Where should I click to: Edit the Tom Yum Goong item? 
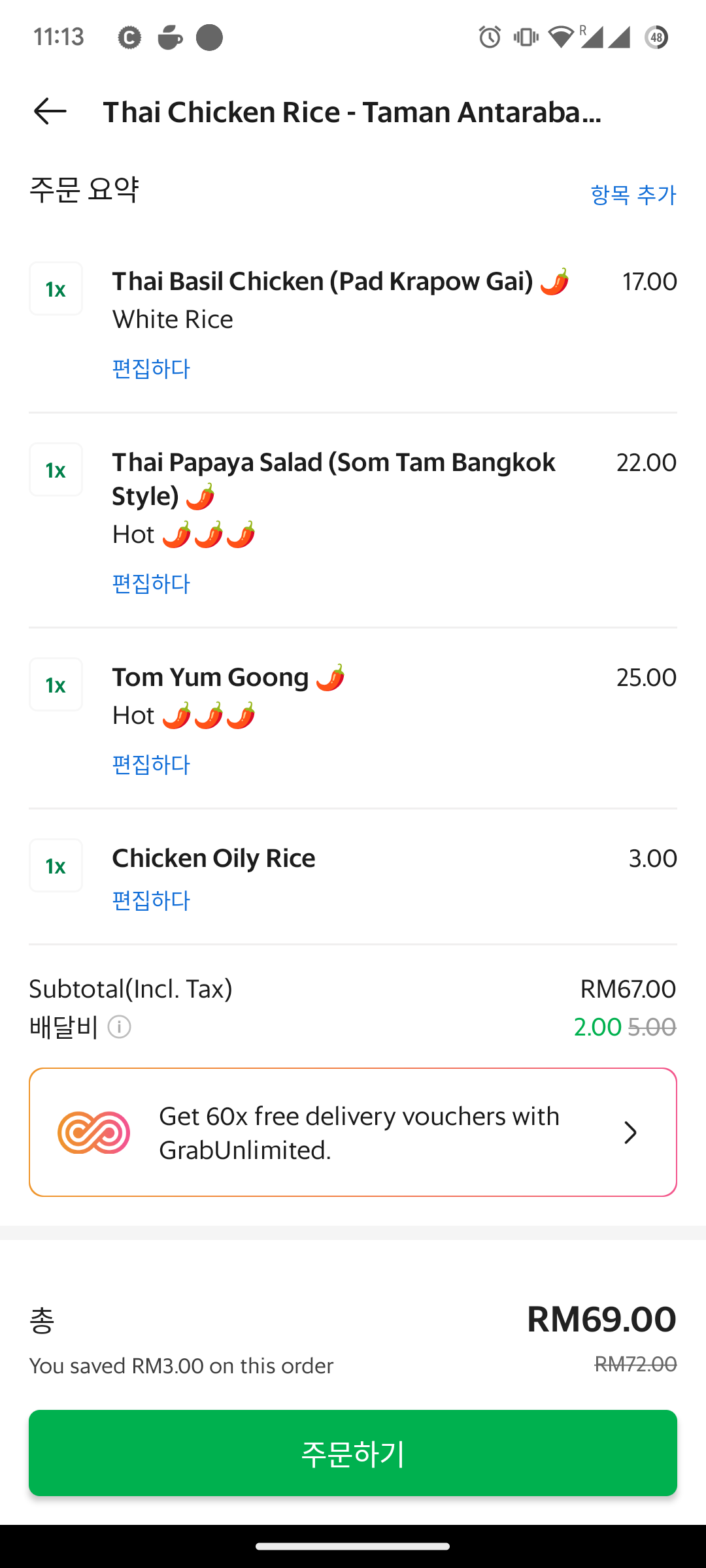click(x=151, y=764)
